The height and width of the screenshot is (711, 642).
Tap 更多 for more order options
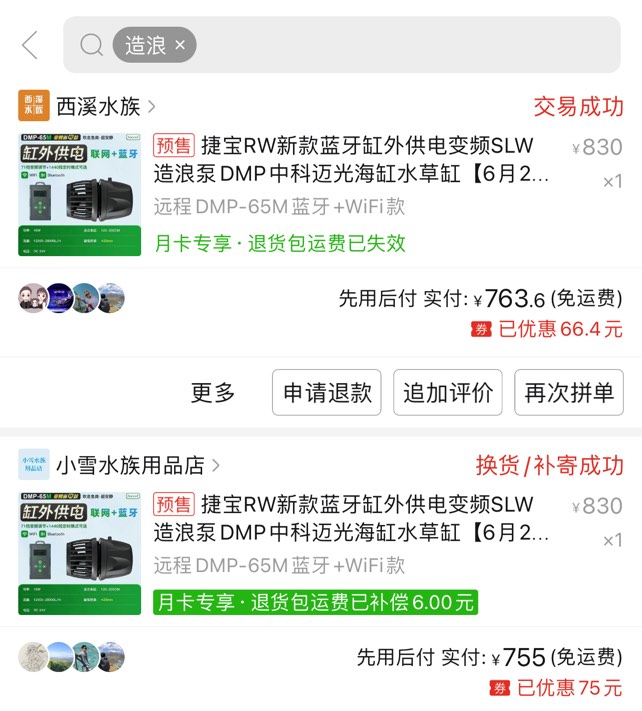tap(213, 393)
